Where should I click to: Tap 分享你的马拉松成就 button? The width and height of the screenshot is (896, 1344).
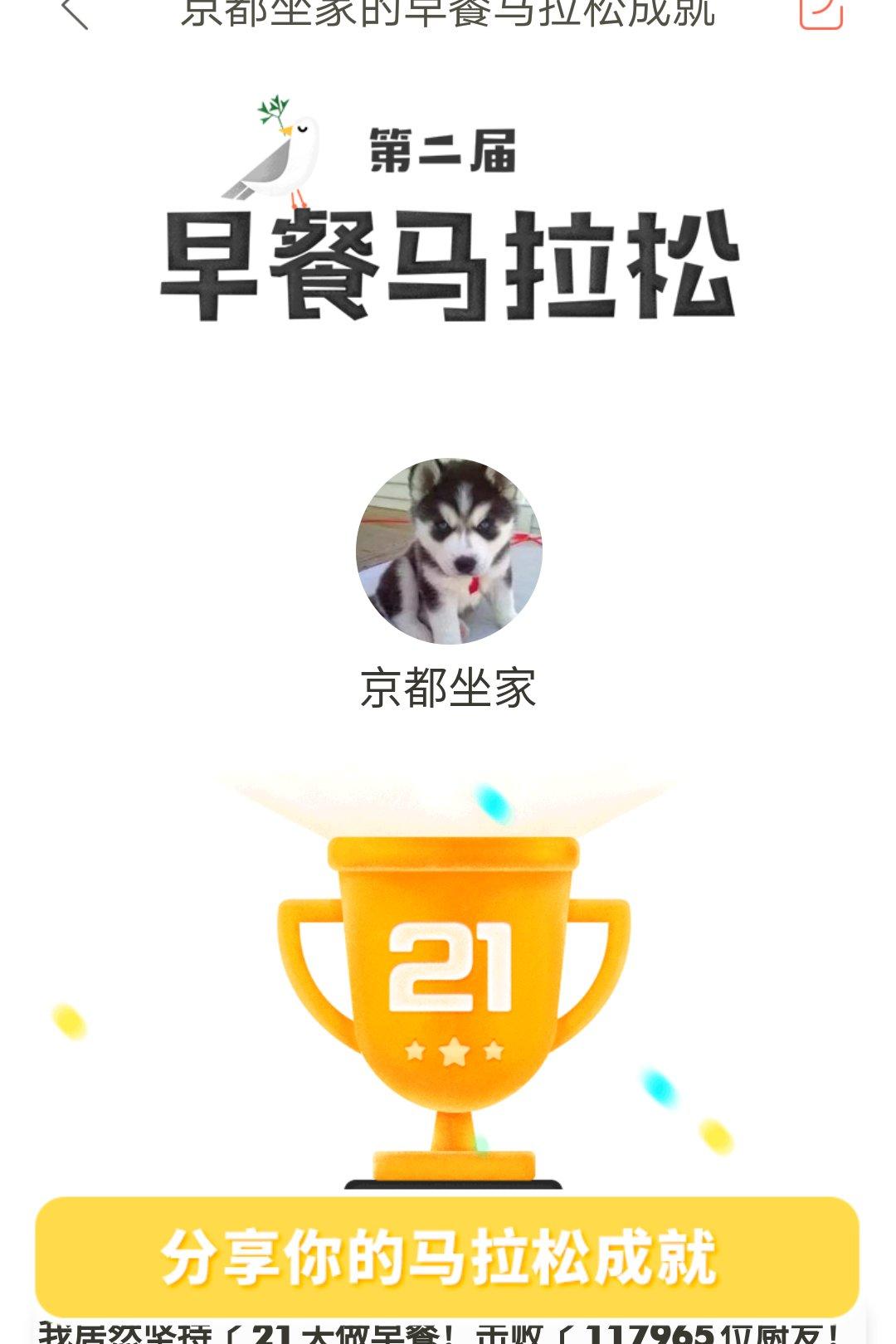446,1256
